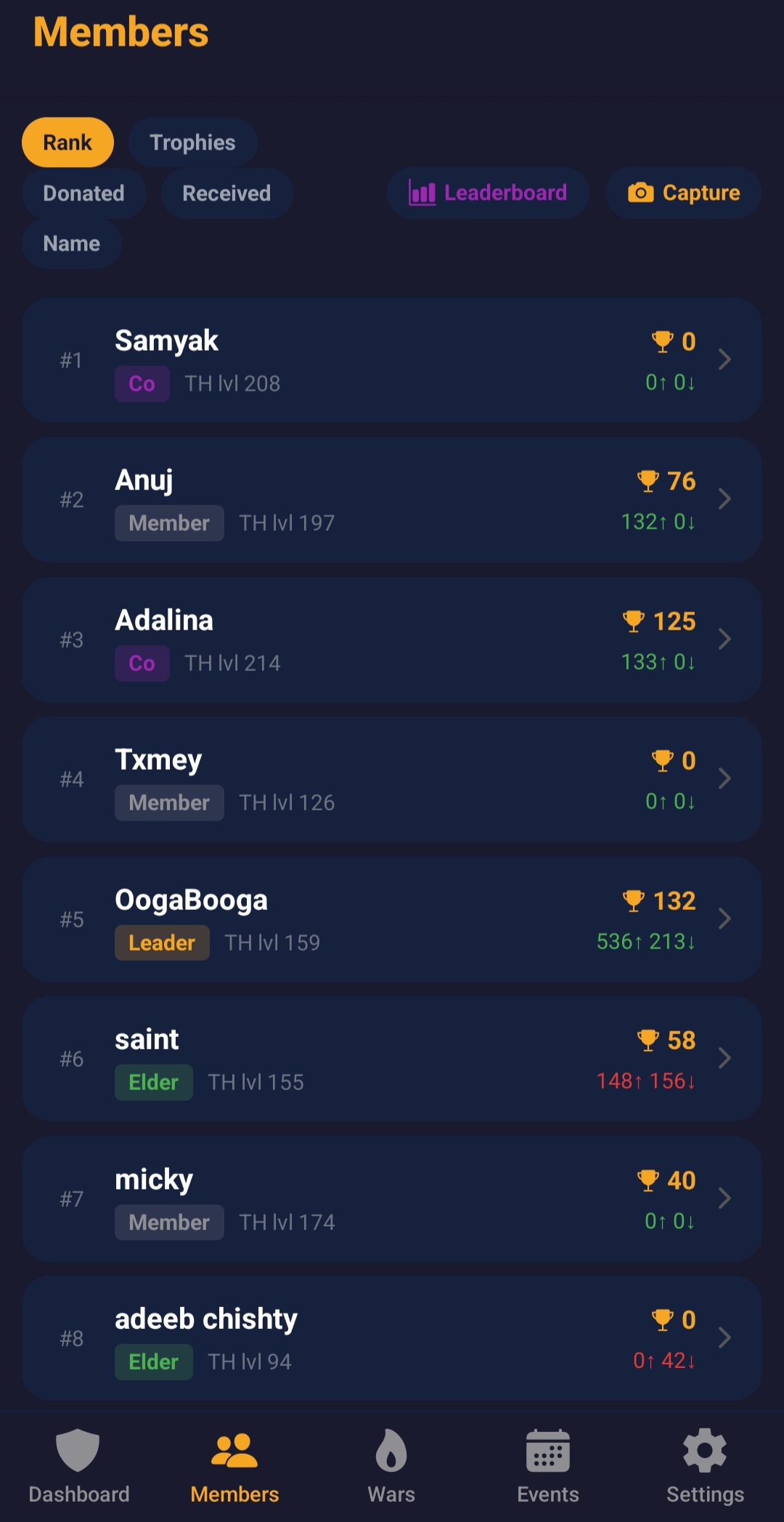The height and width of the screenshot is (1522, 784).
Task: Sort members by Received
Action: (226, 193)
